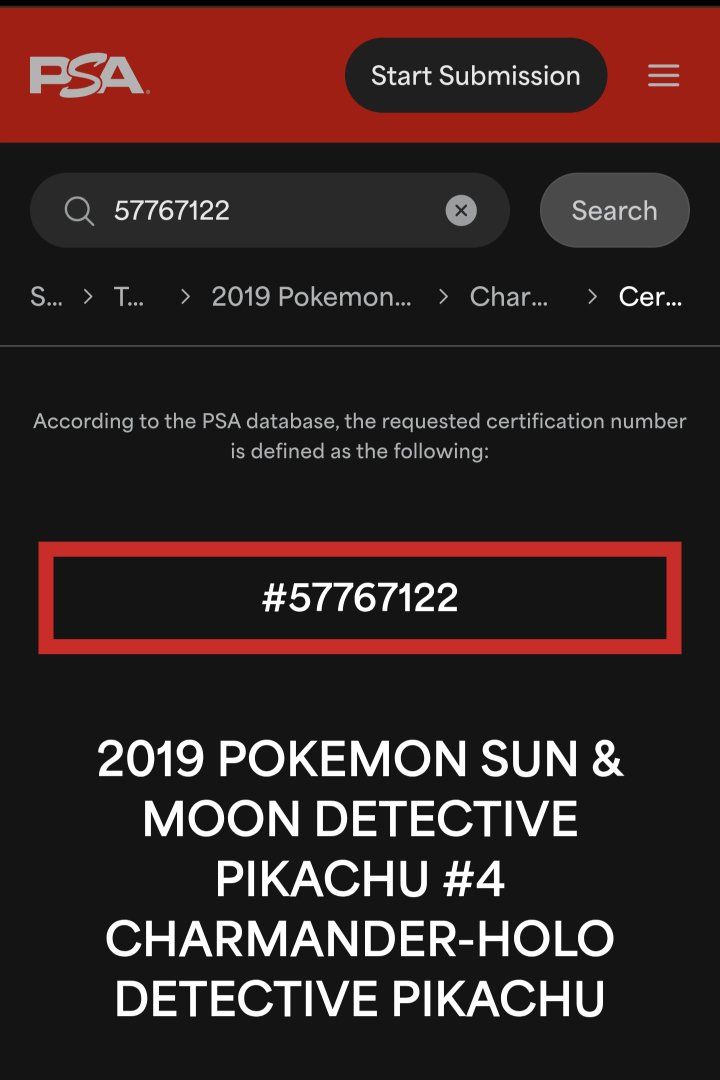The image size is (720, 1080).
Task: Open the Char... breadcrumb link
Action: click(x=508, y=297)
